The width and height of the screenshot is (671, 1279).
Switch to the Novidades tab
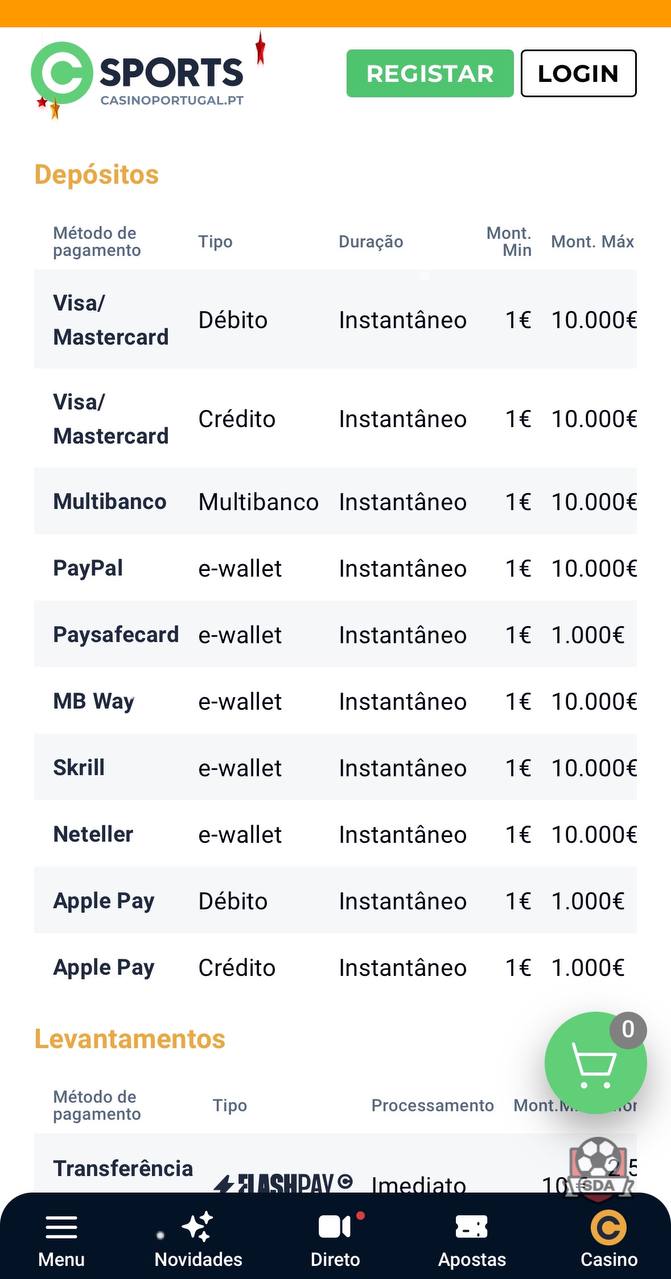[198, 1239]
